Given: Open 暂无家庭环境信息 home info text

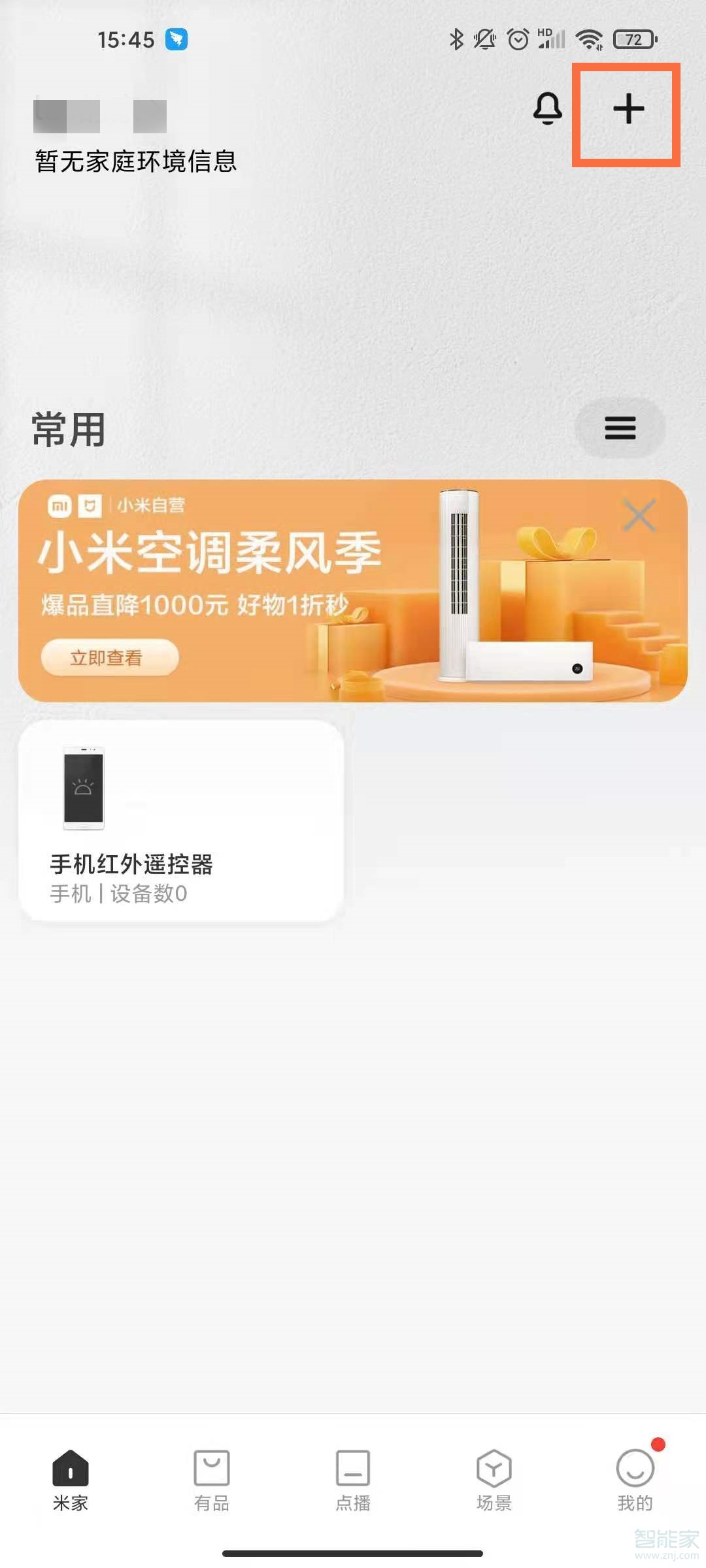Looking at the screenshot, I should click(135, 160).
